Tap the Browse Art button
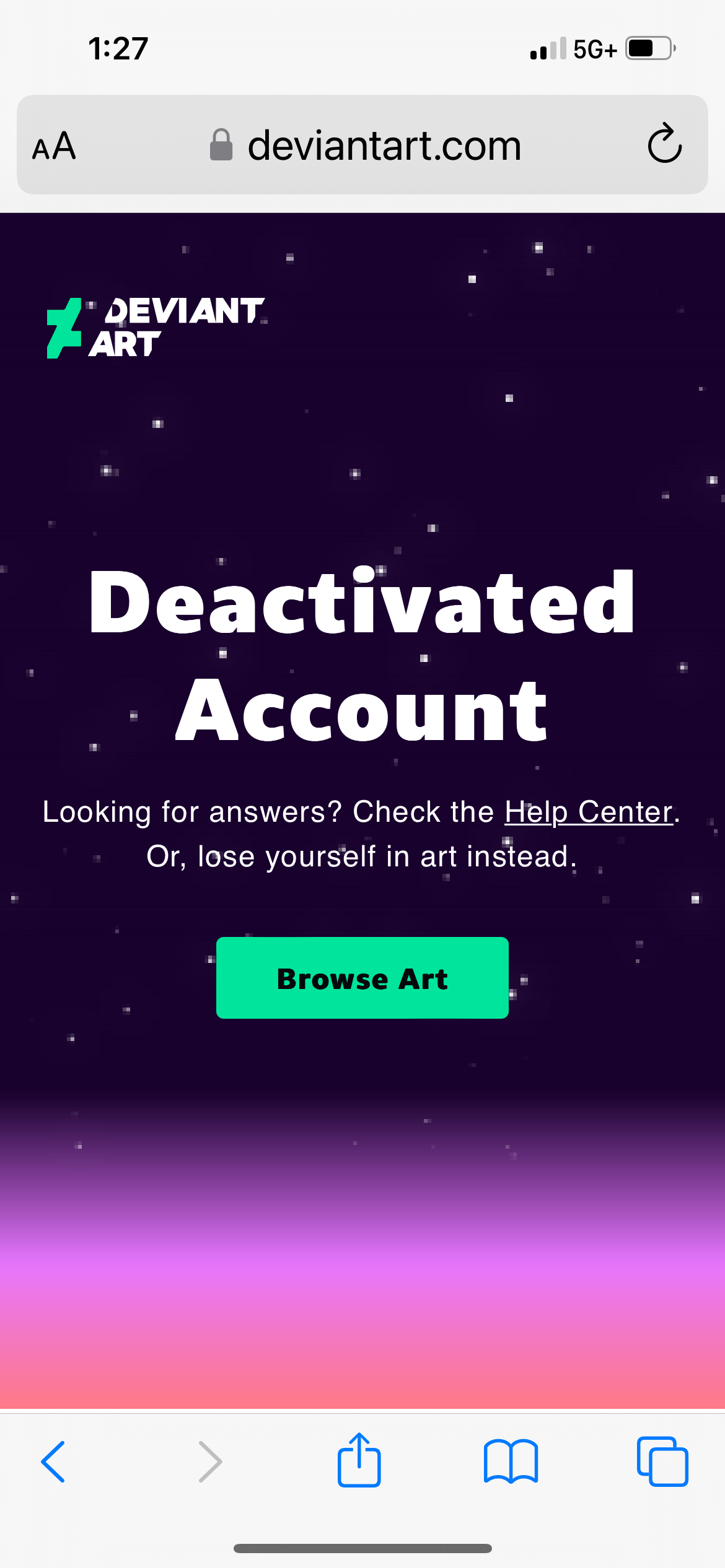 pos(362,977)
